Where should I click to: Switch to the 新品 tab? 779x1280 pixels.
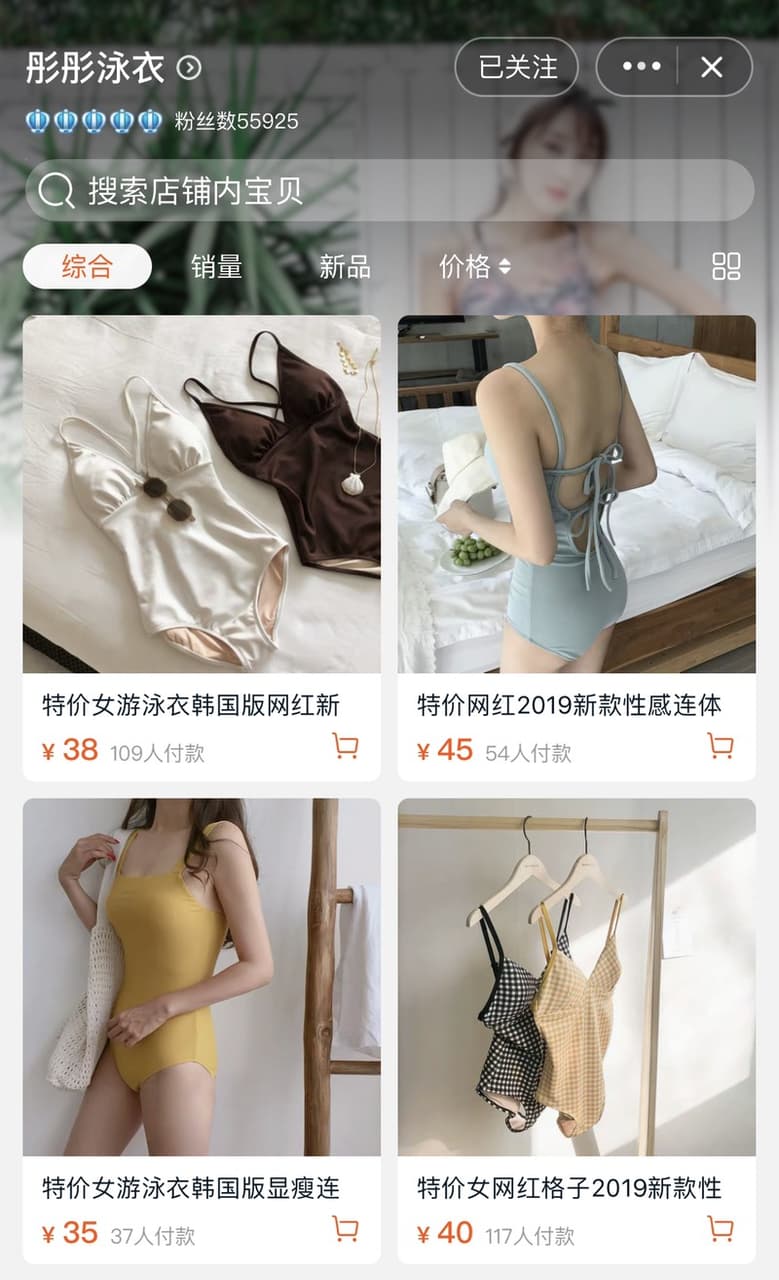pos(344,266)
